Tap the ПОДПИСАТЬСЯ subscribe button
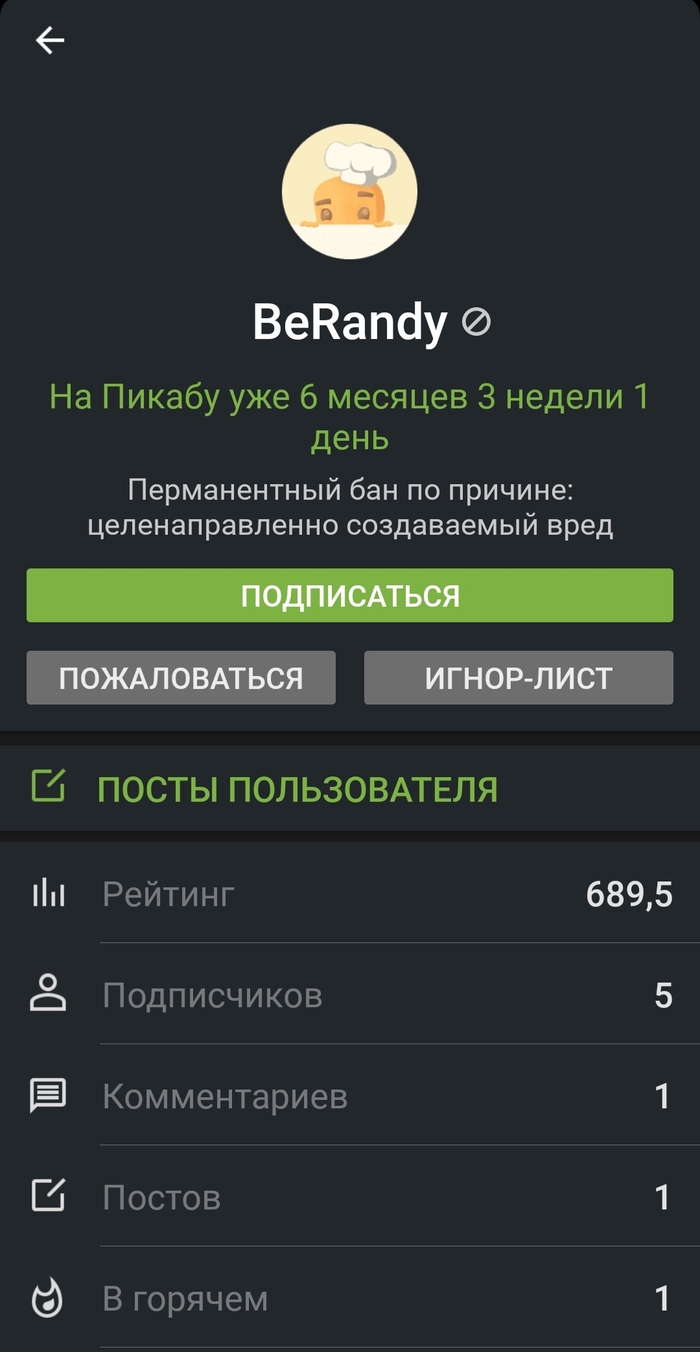This screenshot has height=1352, width=700. coord(349,596)
